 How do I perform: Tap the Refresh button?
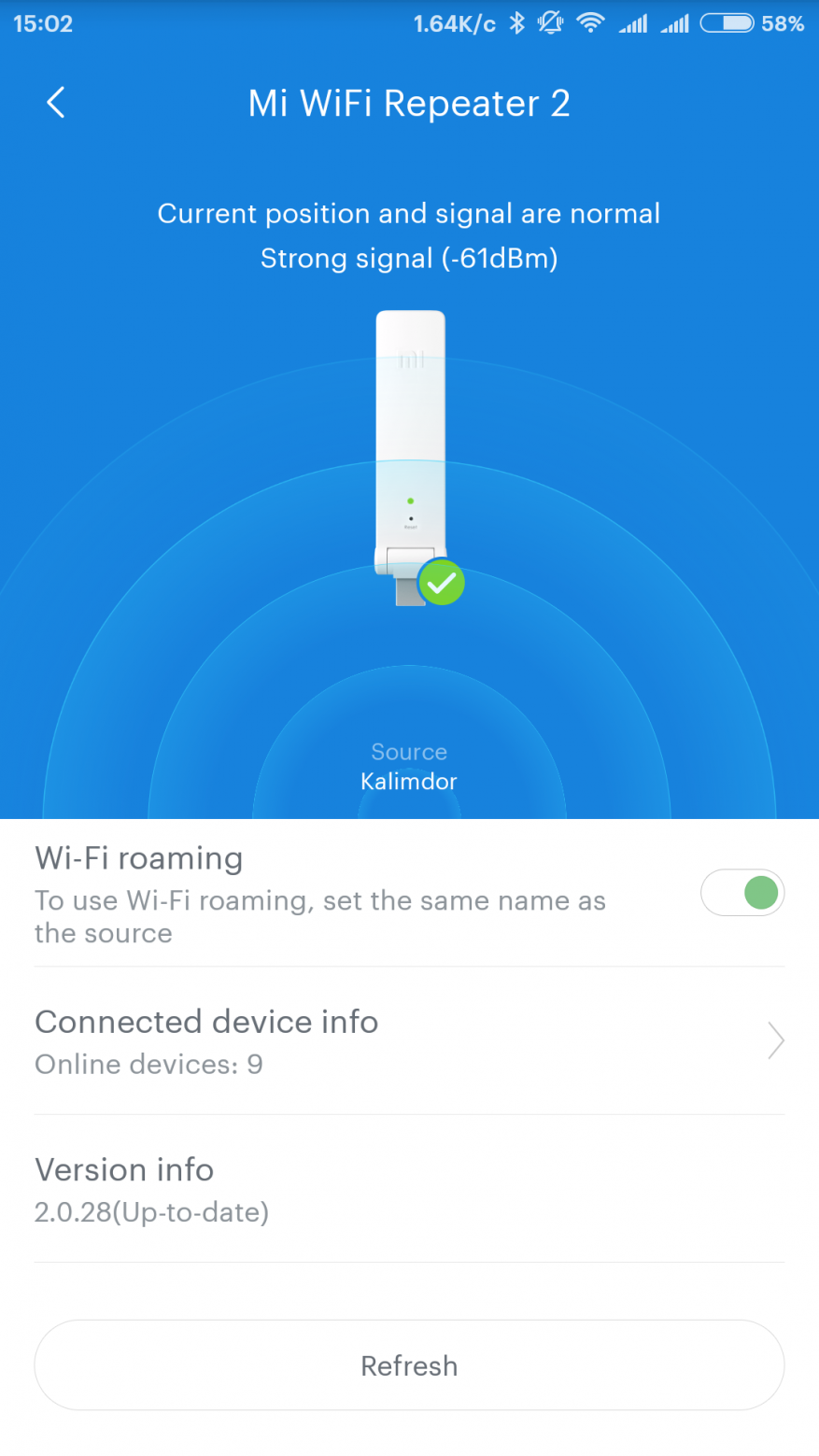pyautogui.click(x=409, y=1365)
